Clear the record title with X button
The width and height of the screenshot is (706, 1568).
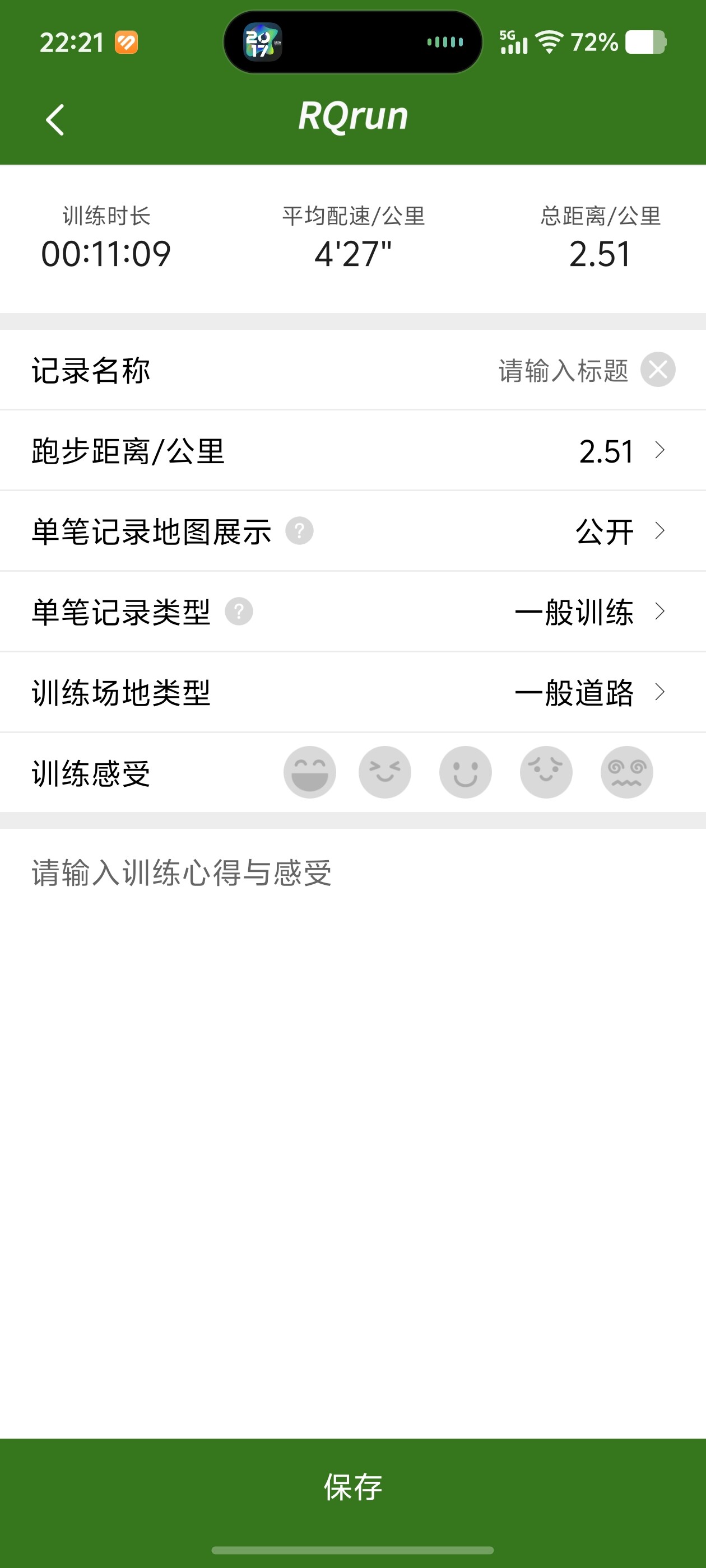[x=658, y=370]
